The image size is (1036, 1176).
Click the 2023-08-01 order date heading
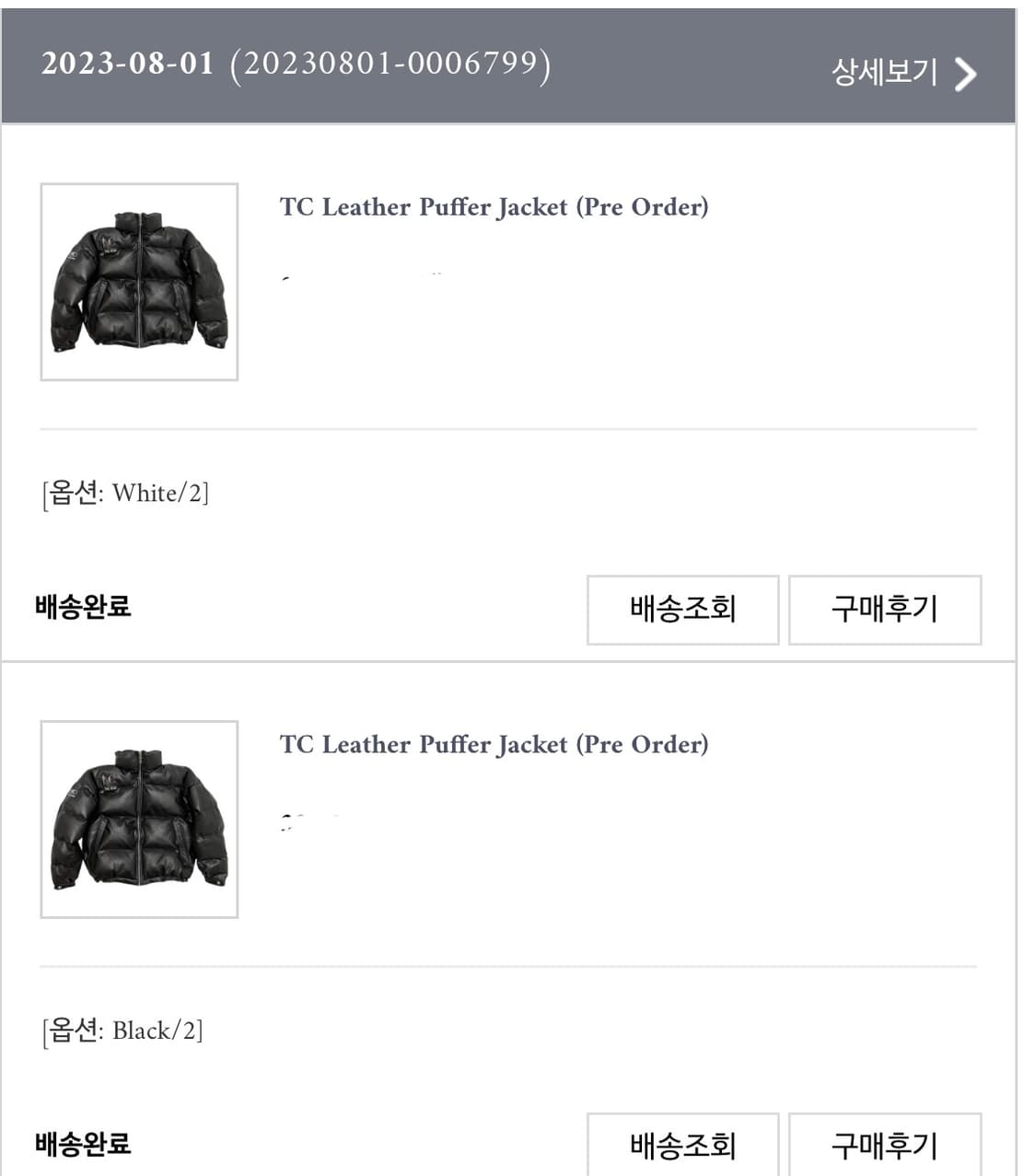click(x=129, y=65)
